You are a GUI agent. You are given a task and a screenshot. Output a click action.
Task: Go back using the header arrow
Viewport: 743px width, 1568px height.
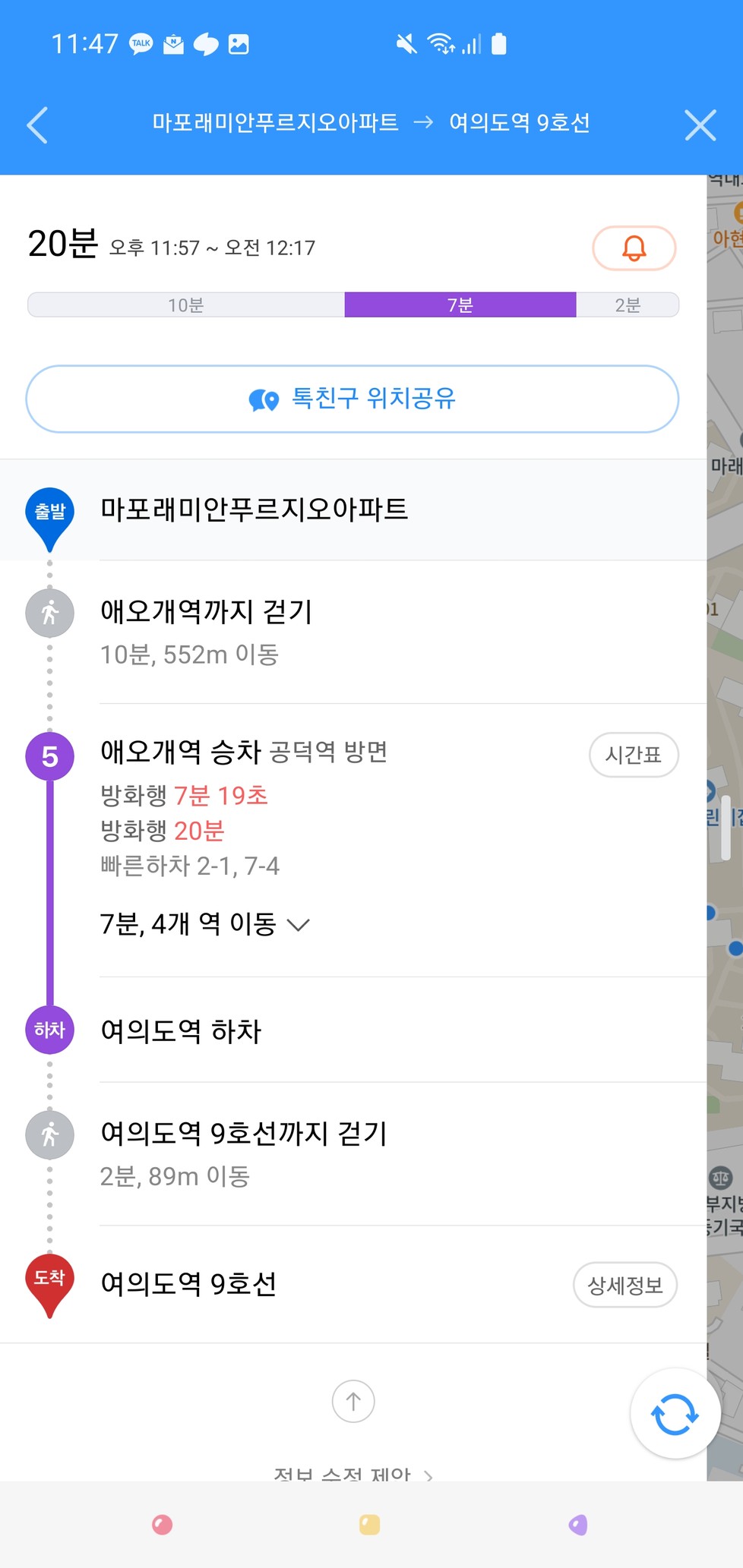point(37,125)
